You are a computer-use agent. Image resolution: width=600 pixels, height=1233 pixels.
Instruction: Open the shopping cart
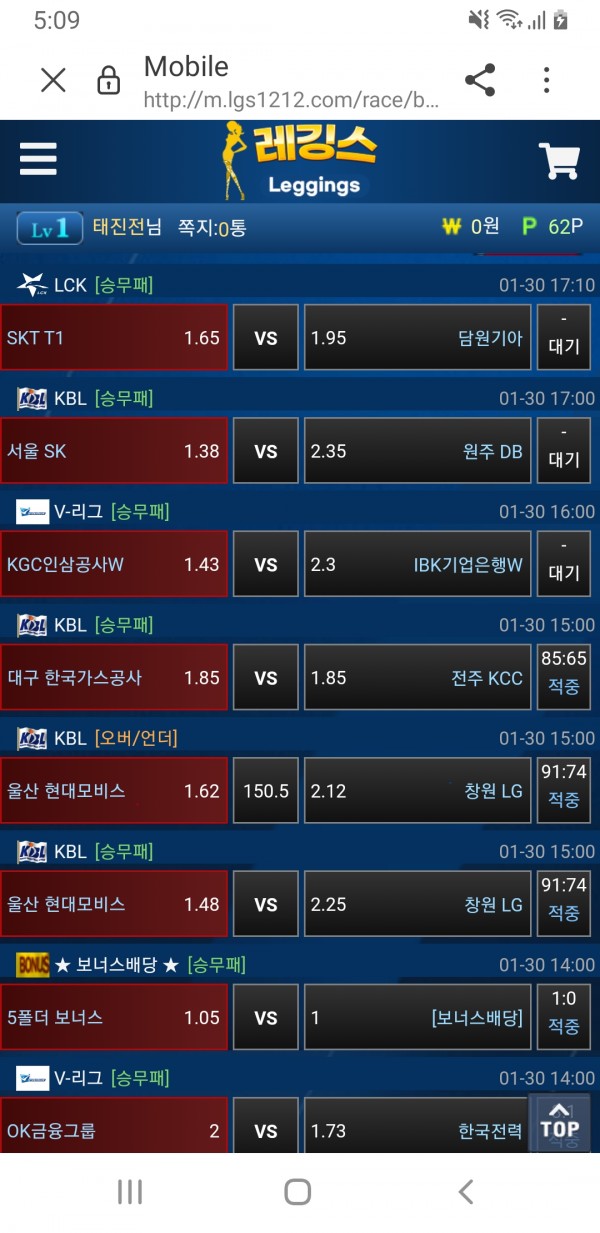coord(559,161)
